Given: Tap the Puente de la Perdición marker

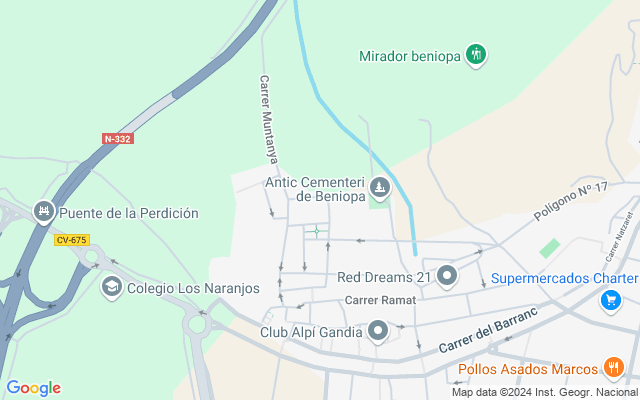Looking at the screenshot, I should 42,212.
